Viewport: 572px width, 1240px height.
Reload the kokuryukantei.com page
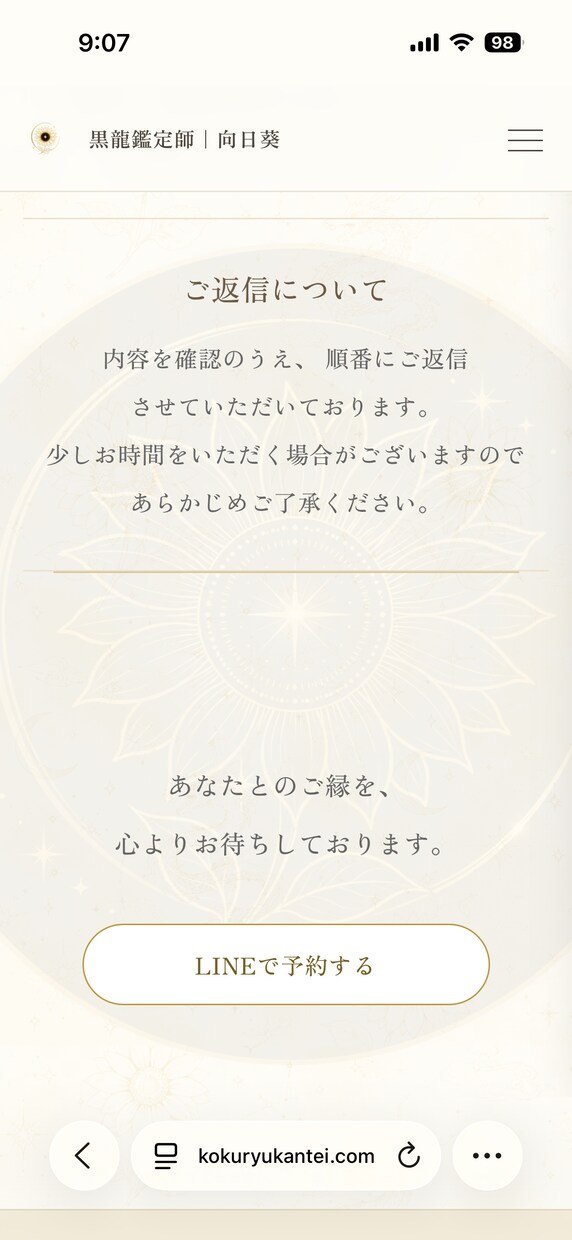[x=408, y=1156]
